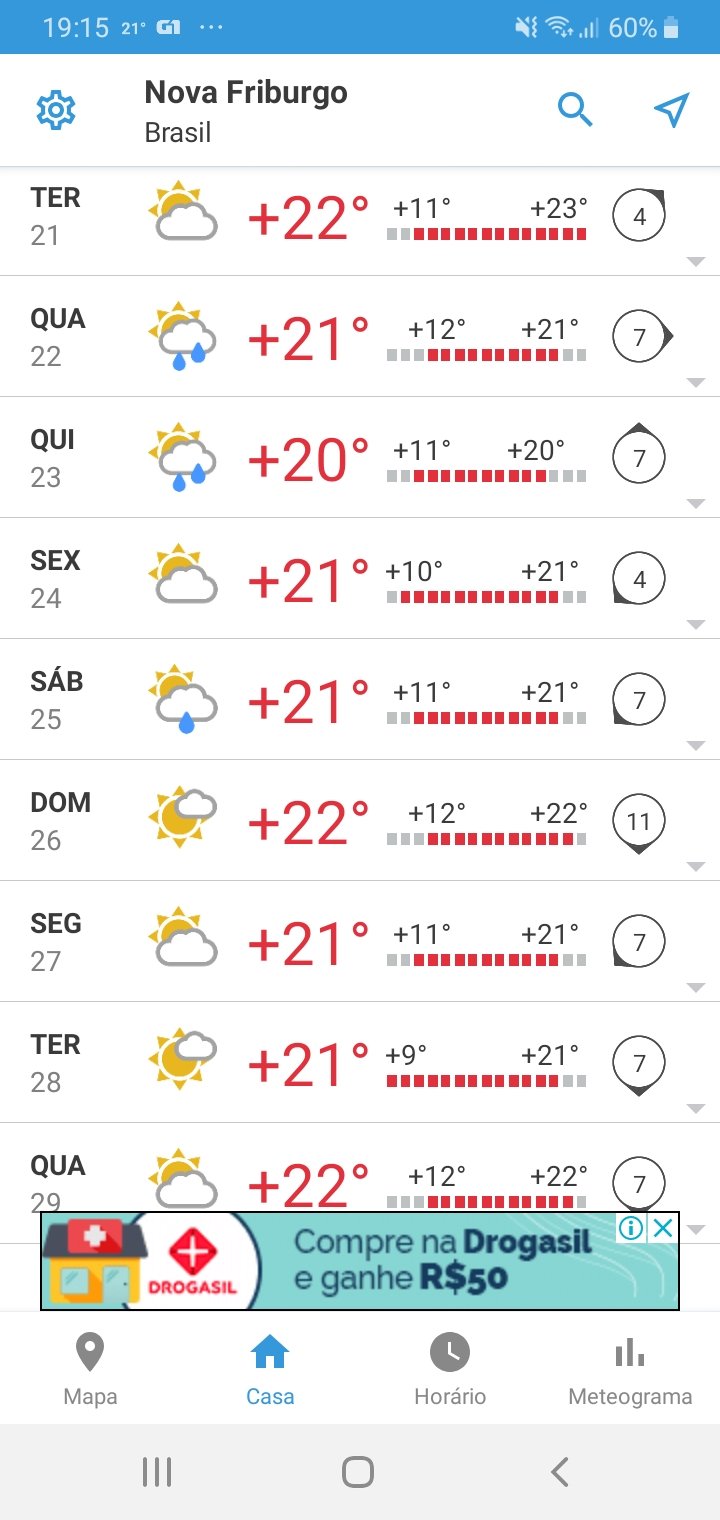720x1520 pixels.
Task: Open the Horário tab
Action: pyautogui.click(x=450, y=1368)
